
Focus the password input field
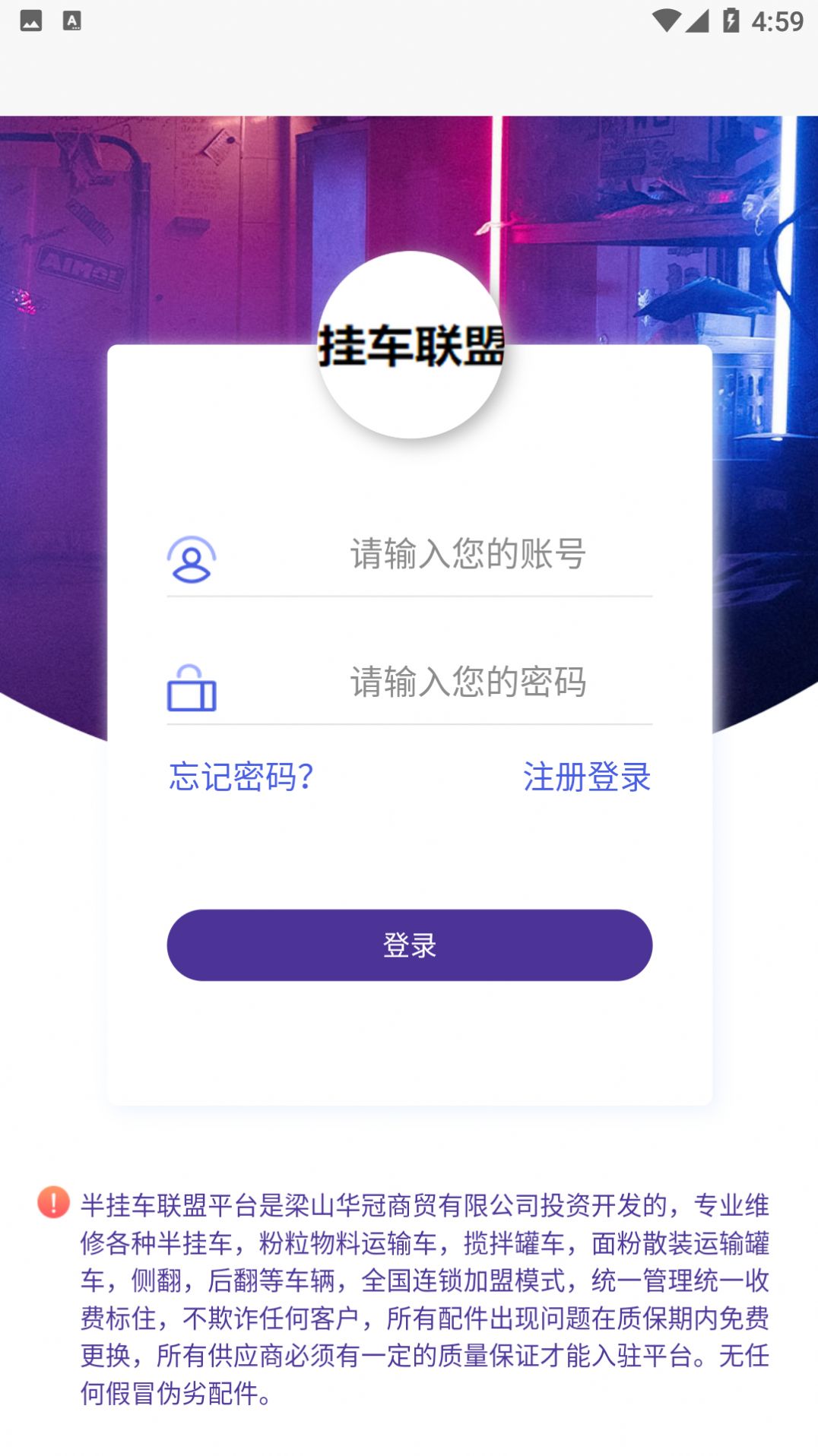[467, 682]
